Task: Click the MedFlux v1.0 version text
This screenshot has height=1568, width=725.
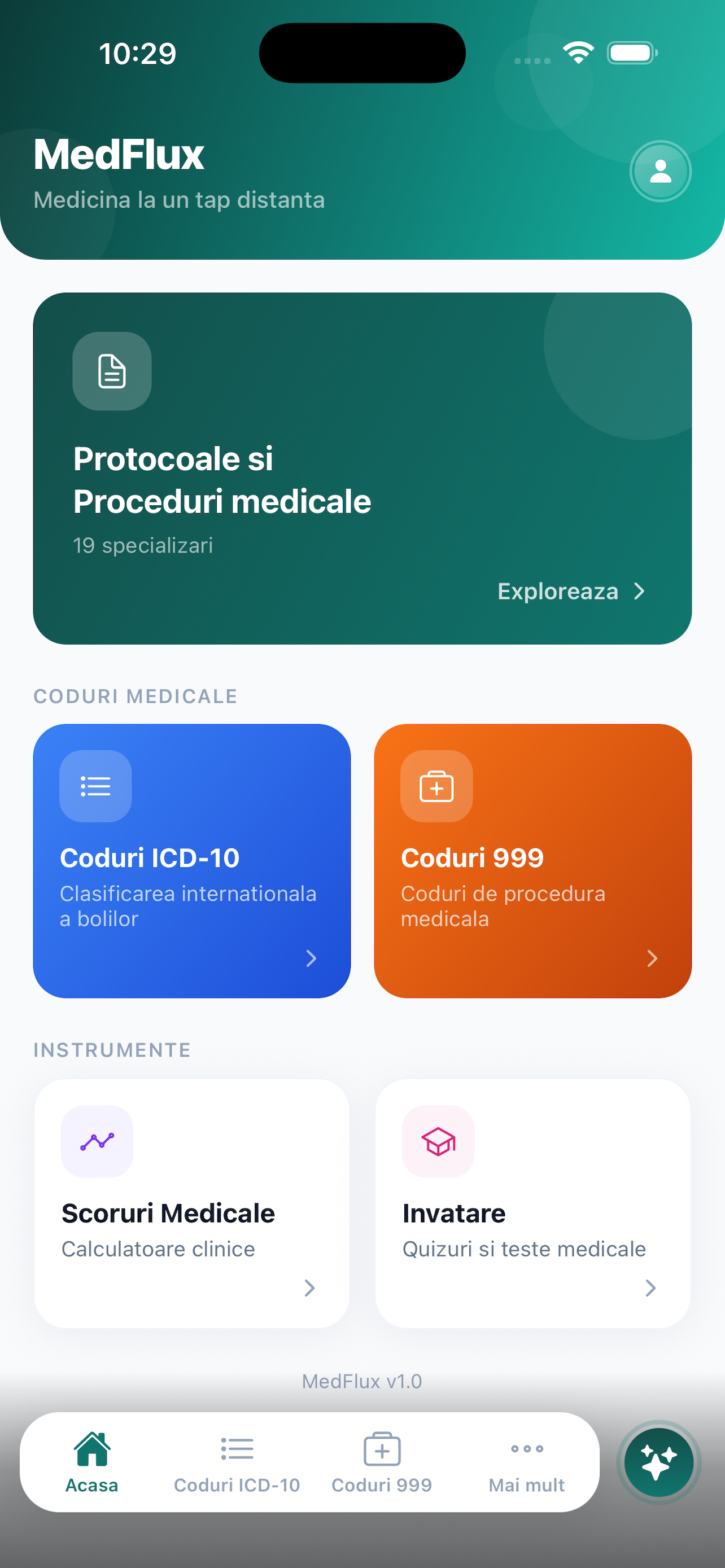Action: [x=361, y=1381]
